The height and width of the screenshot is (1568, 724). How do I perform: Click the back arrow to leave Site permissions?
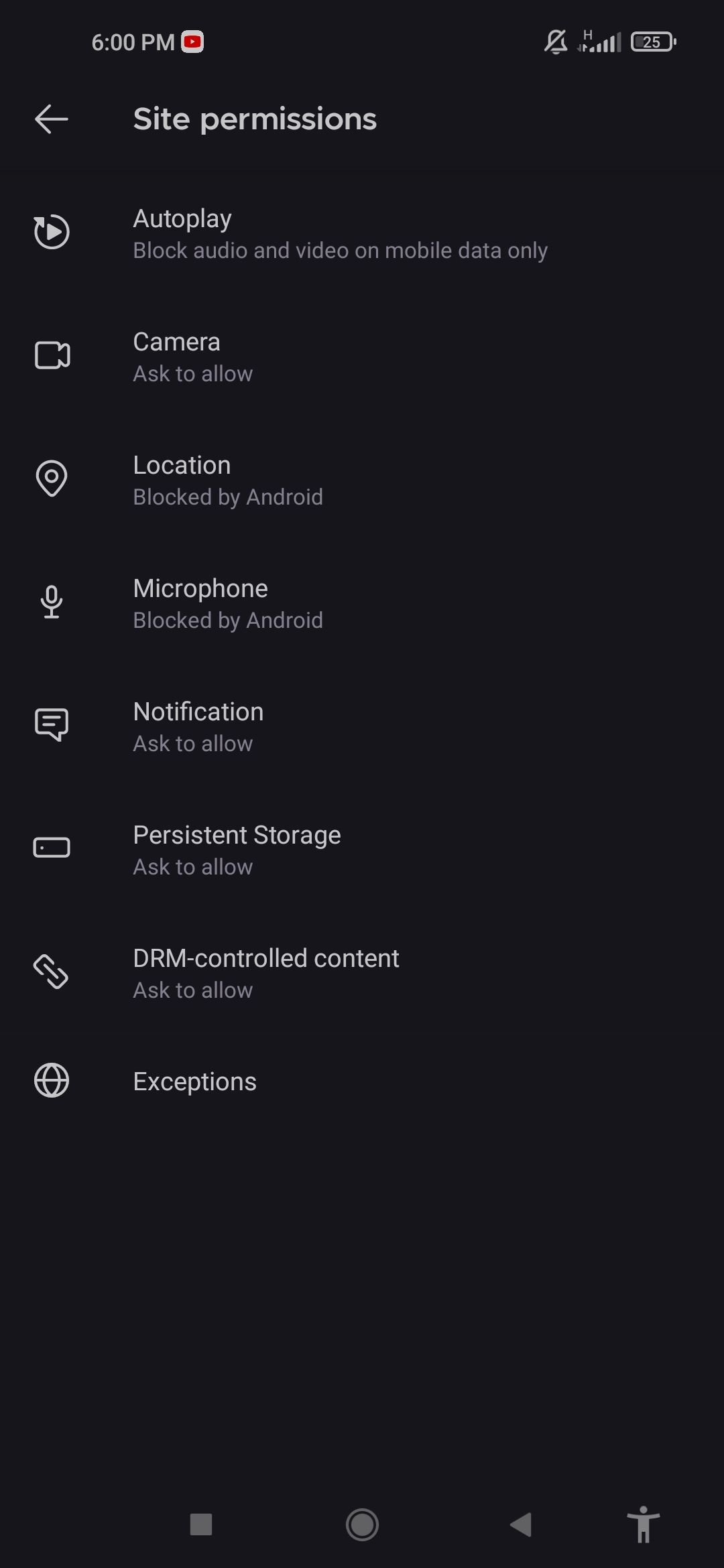pyautogui.click(x=51, y=119)
